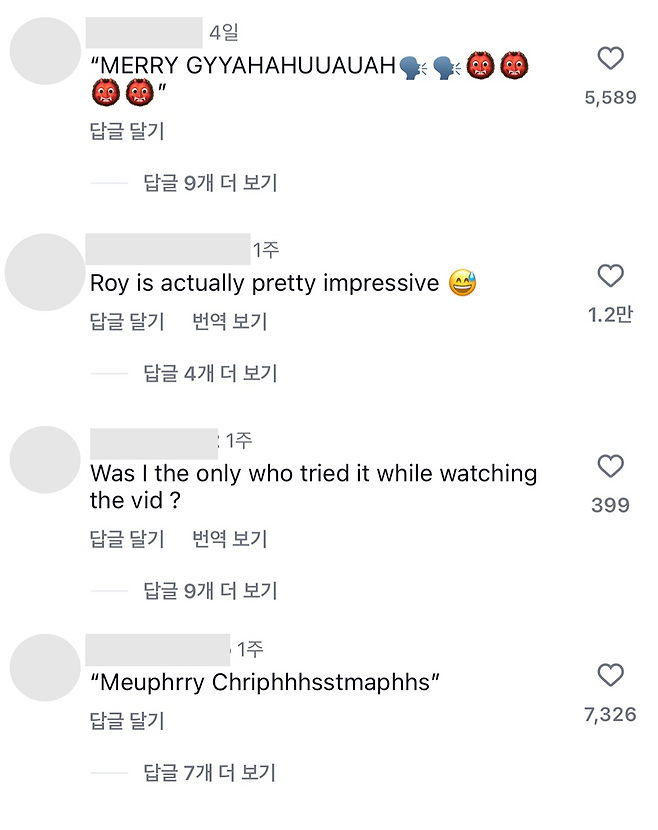Image resolution: width=658 pixels, height=830 pixels.
Task: Tap 번역 보기 under "Was I the only" comment
Action: point(229,539)
